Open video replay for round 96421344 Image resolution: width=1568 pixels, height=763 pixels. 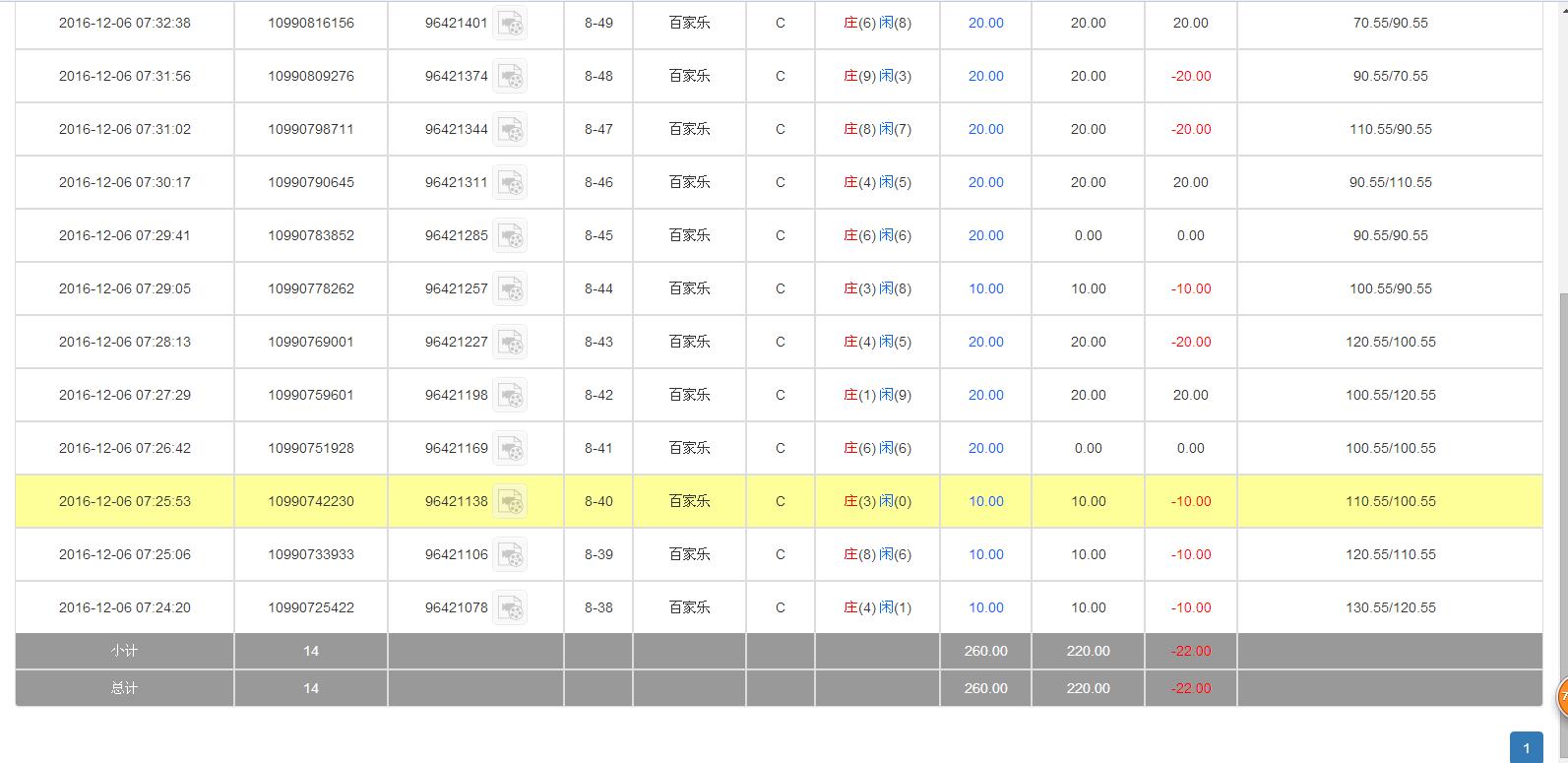[x=510, y=129]
